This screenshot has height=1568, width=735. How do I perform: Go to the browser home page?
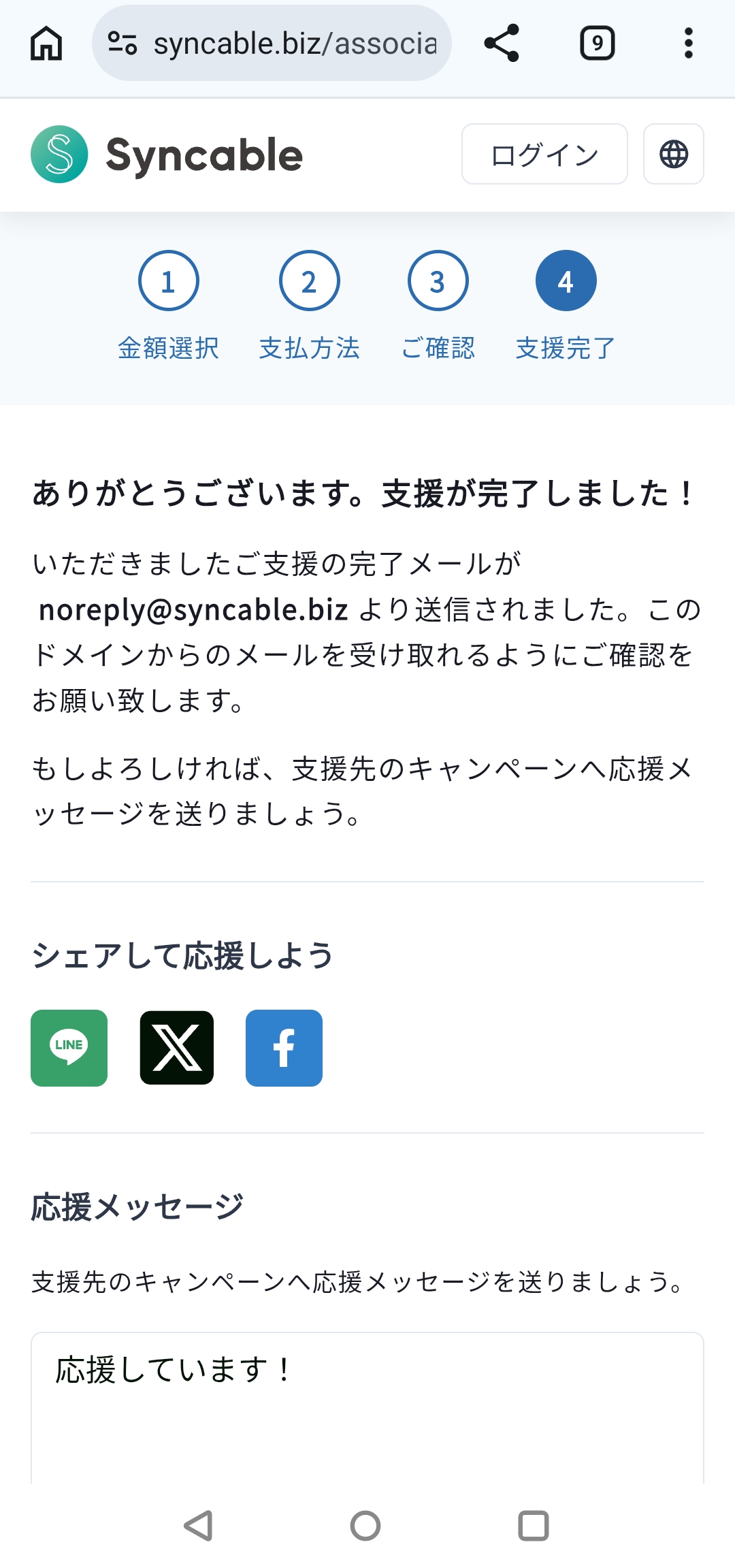coord(46,44)
